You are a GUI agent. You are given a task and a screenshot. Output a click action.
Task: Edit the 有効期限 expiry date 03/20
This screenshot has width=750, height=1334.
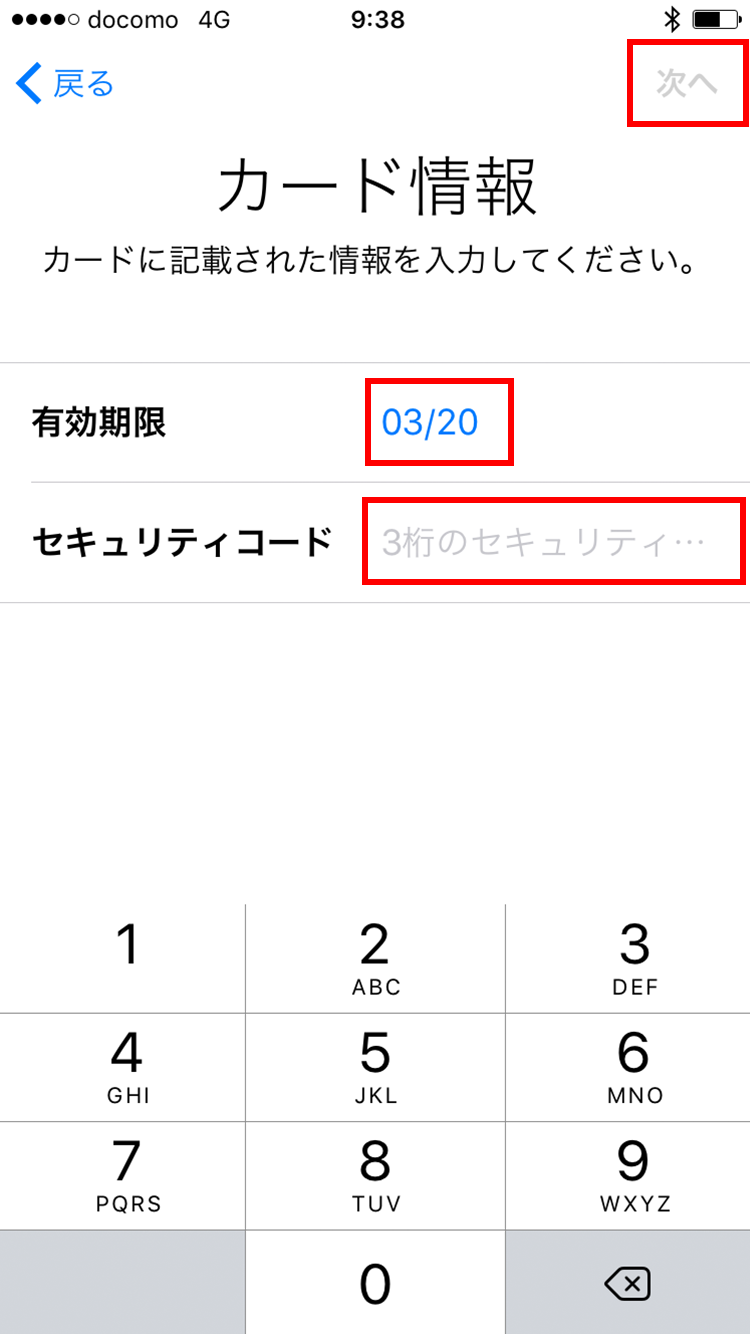(x=430, y=422)
